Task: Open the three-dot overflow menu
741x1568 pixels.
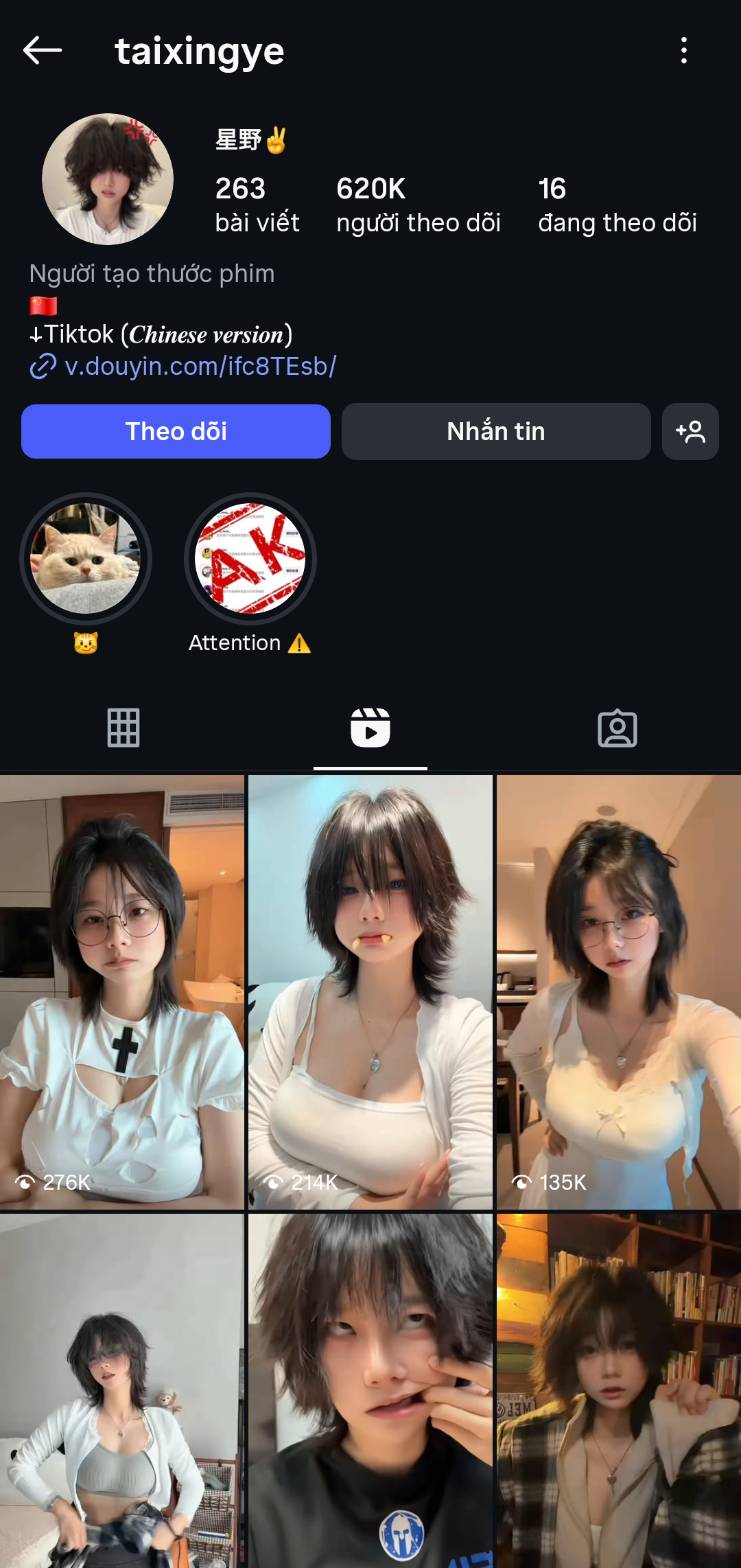Action: click(683, 51)
